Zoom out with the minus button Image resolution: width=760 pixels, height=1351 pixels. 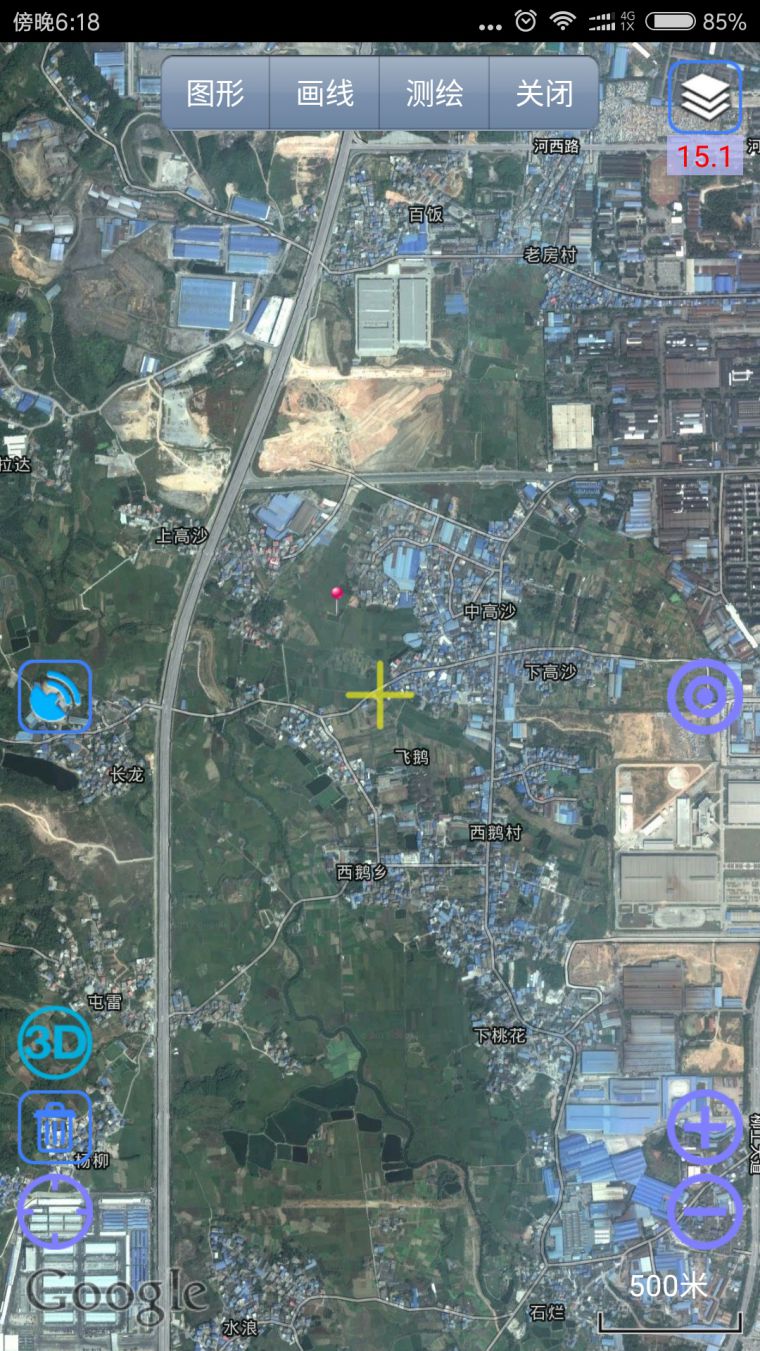click(705, 1211)
